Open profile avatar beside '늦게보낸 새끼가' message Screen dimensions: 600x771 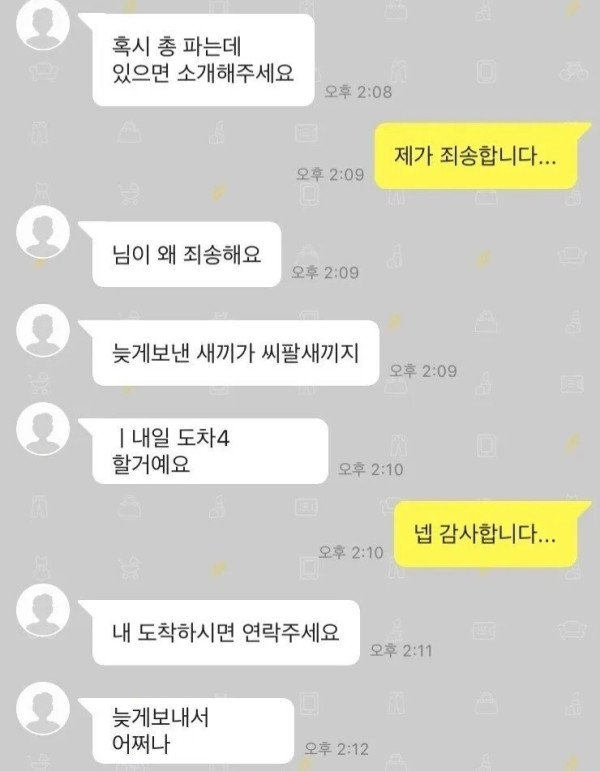click(44, 327)
